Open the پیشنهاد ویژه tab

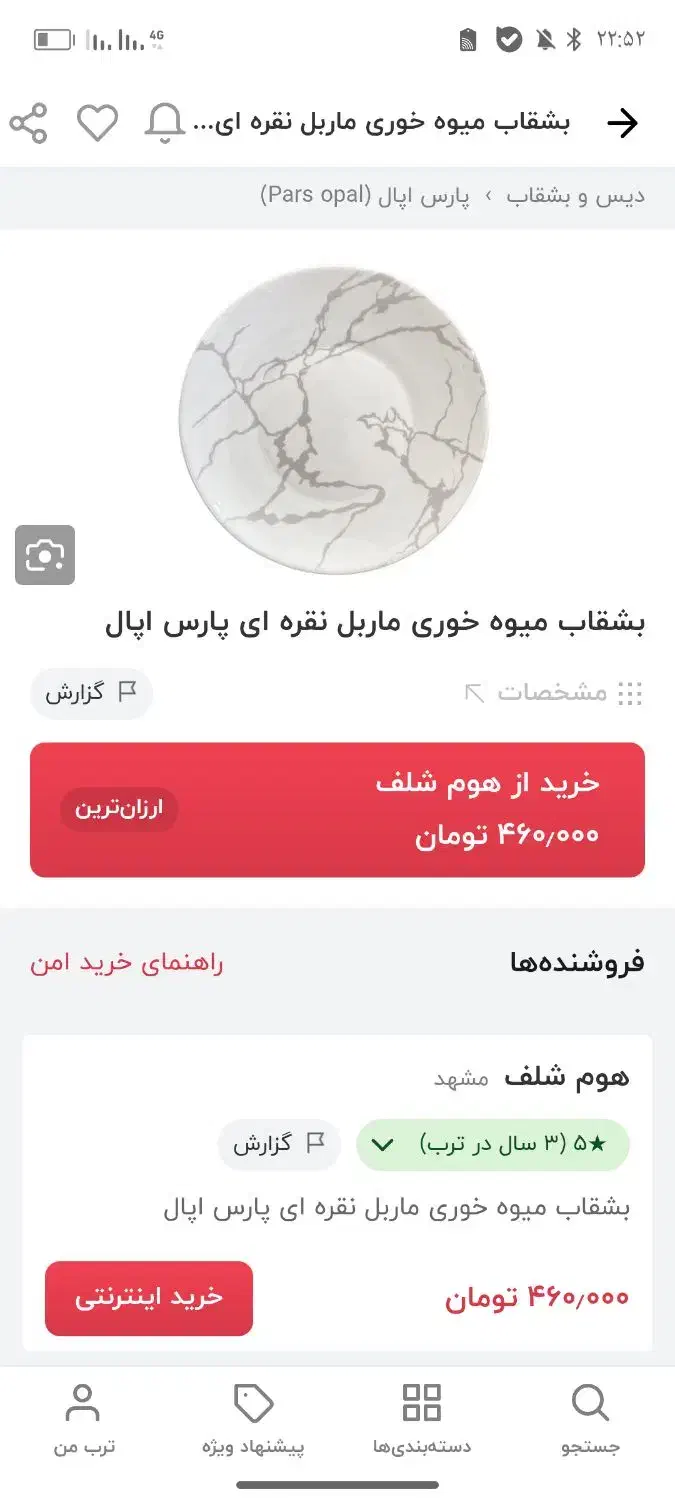(x=253, y=1418)
